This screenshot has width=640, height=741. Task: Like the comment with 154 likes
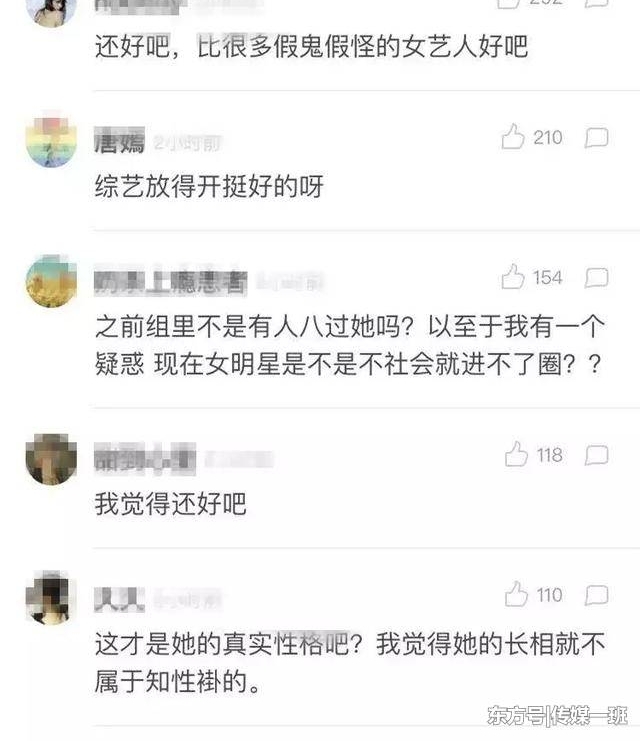coord(514,277)
